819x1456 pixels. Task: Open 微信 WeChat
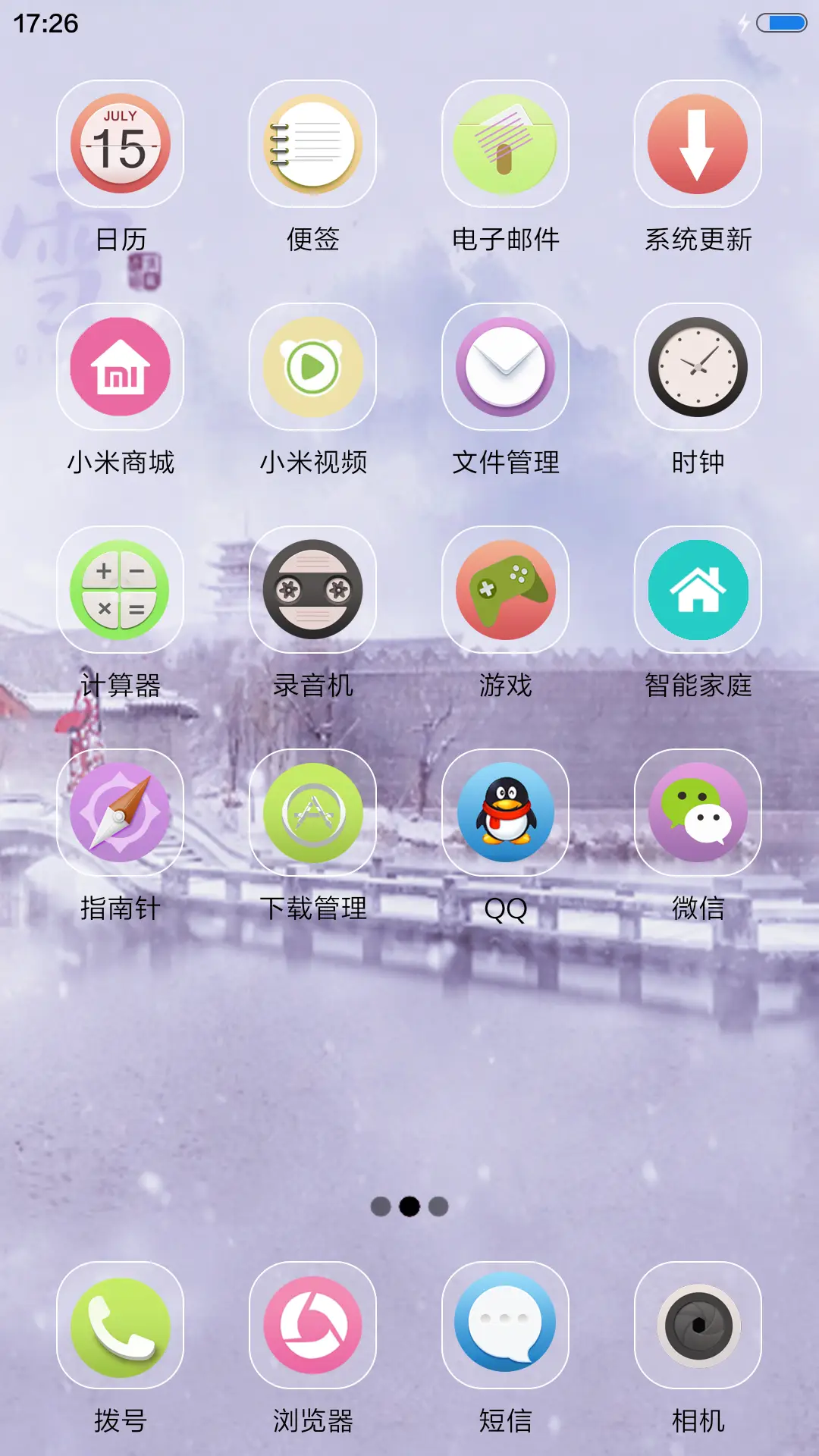click(698, 811)
